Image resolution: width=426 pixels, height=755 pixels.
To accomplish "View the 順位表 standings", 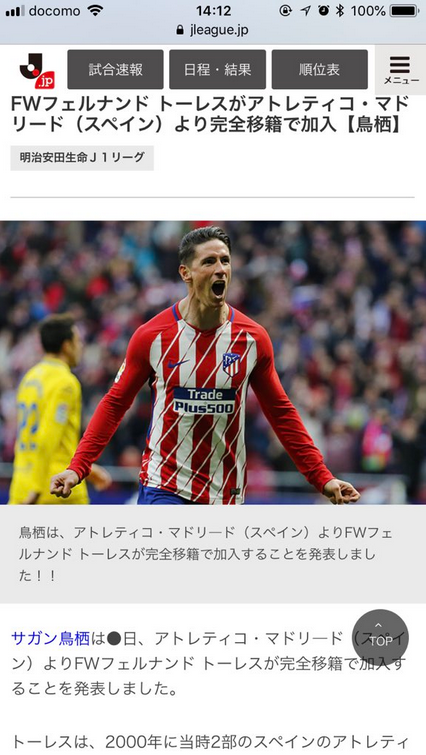I will pyautogui.click(x=320, y=69).
